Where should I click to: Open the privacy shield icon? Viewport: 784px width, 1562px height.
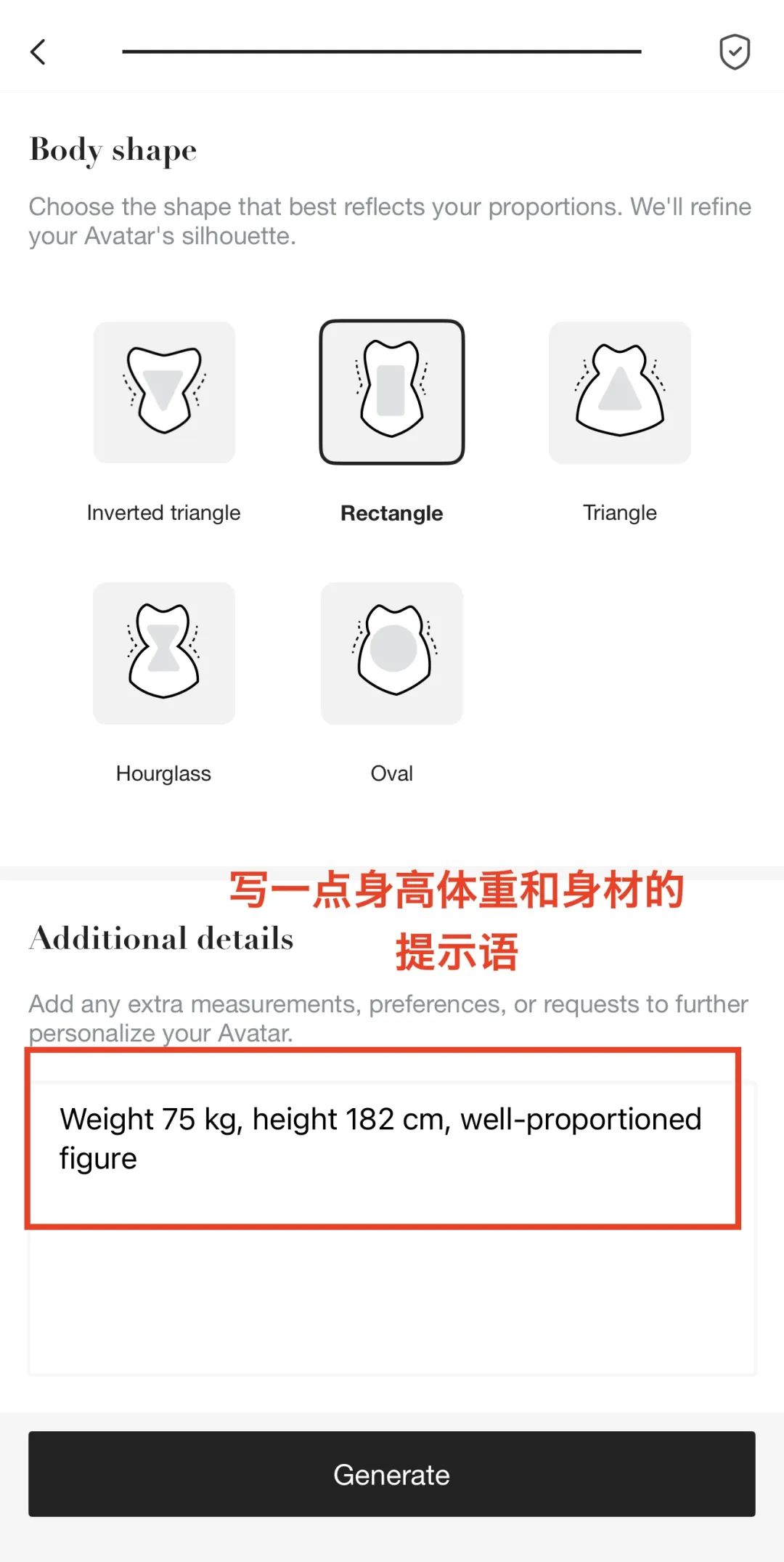click(734, 52)
